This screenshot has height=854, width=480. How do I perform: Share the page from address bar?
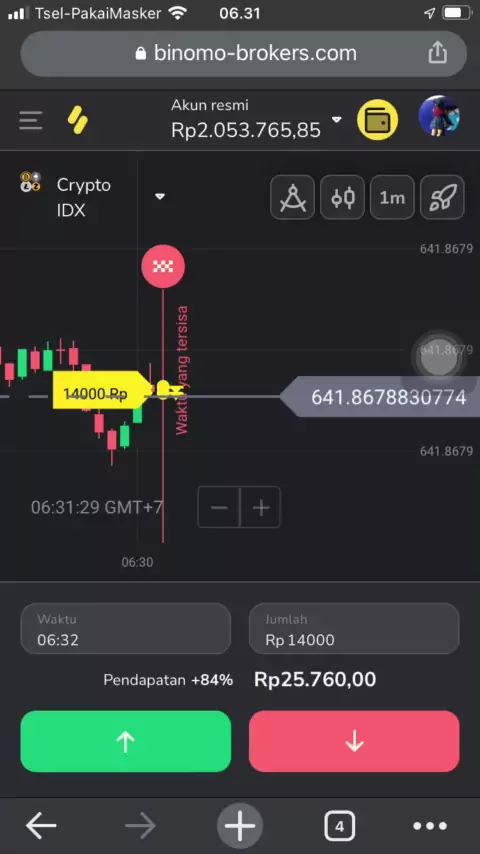click(x=438, y=53)
